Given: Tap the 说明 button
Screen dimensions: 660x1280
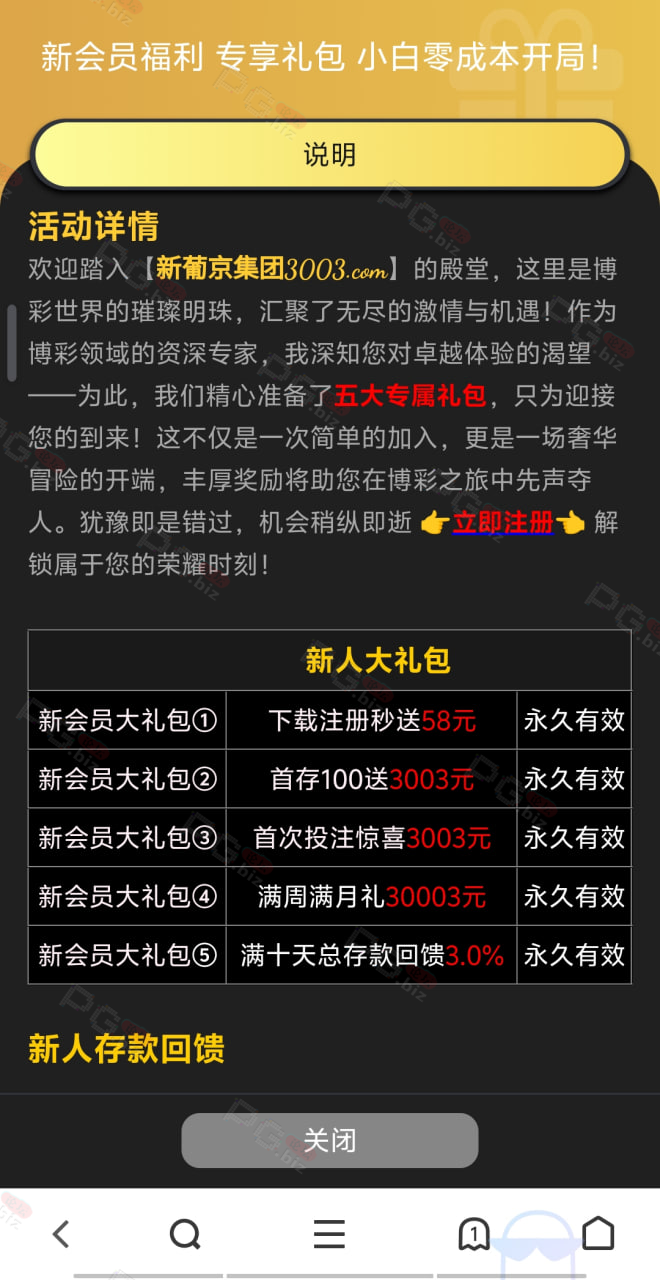Looking at the screenshot, I should [330, 155].
